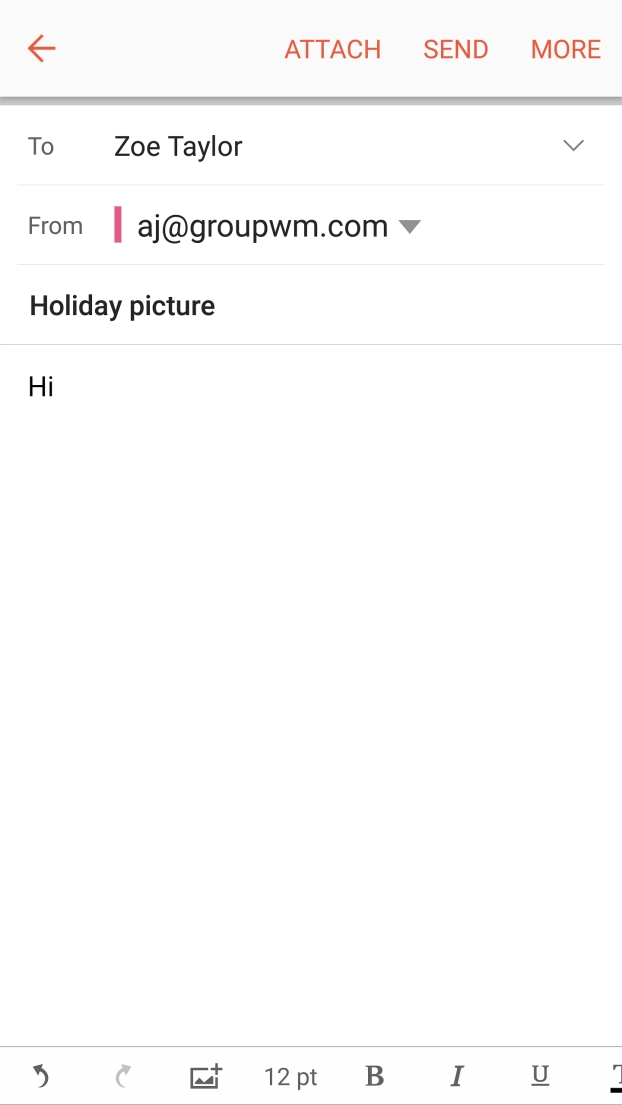Viewport: 622px width, 1105px height.
Task: Go back using the top arrow
Action: tap(41, 49)
